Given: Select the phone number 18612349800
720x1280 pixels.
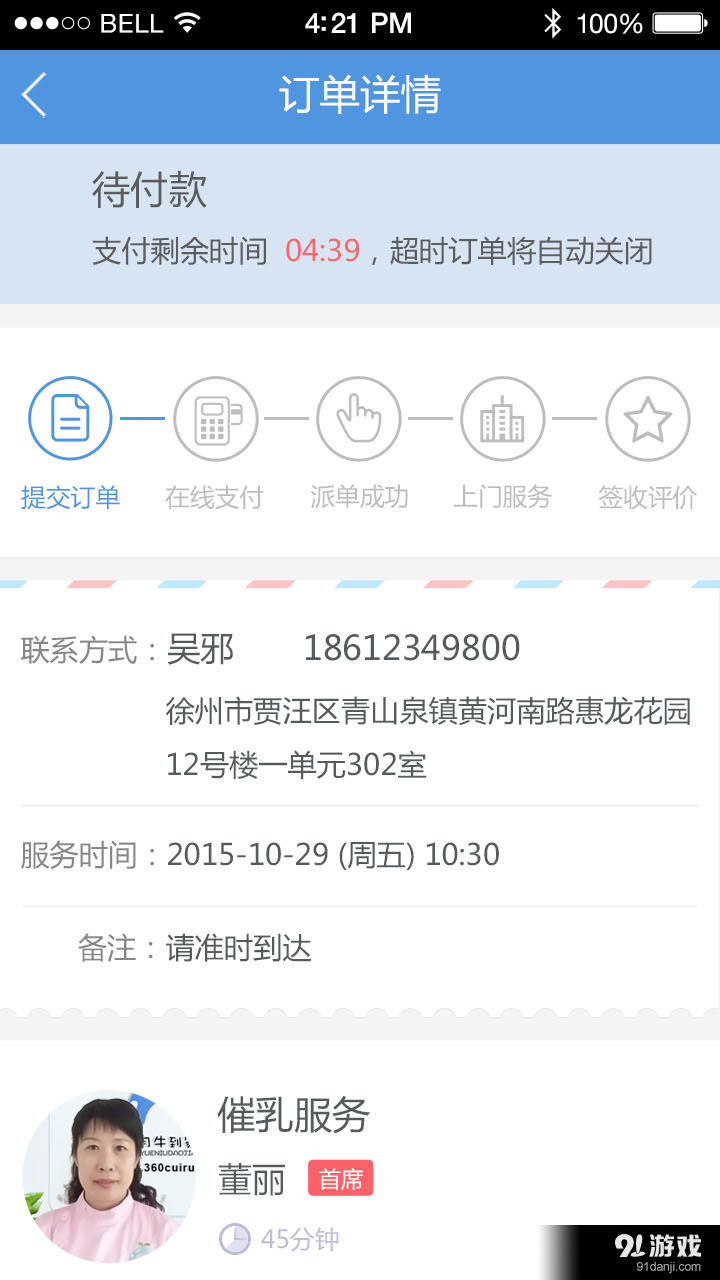Looking at the screenshot, I should tap(413, 648).
